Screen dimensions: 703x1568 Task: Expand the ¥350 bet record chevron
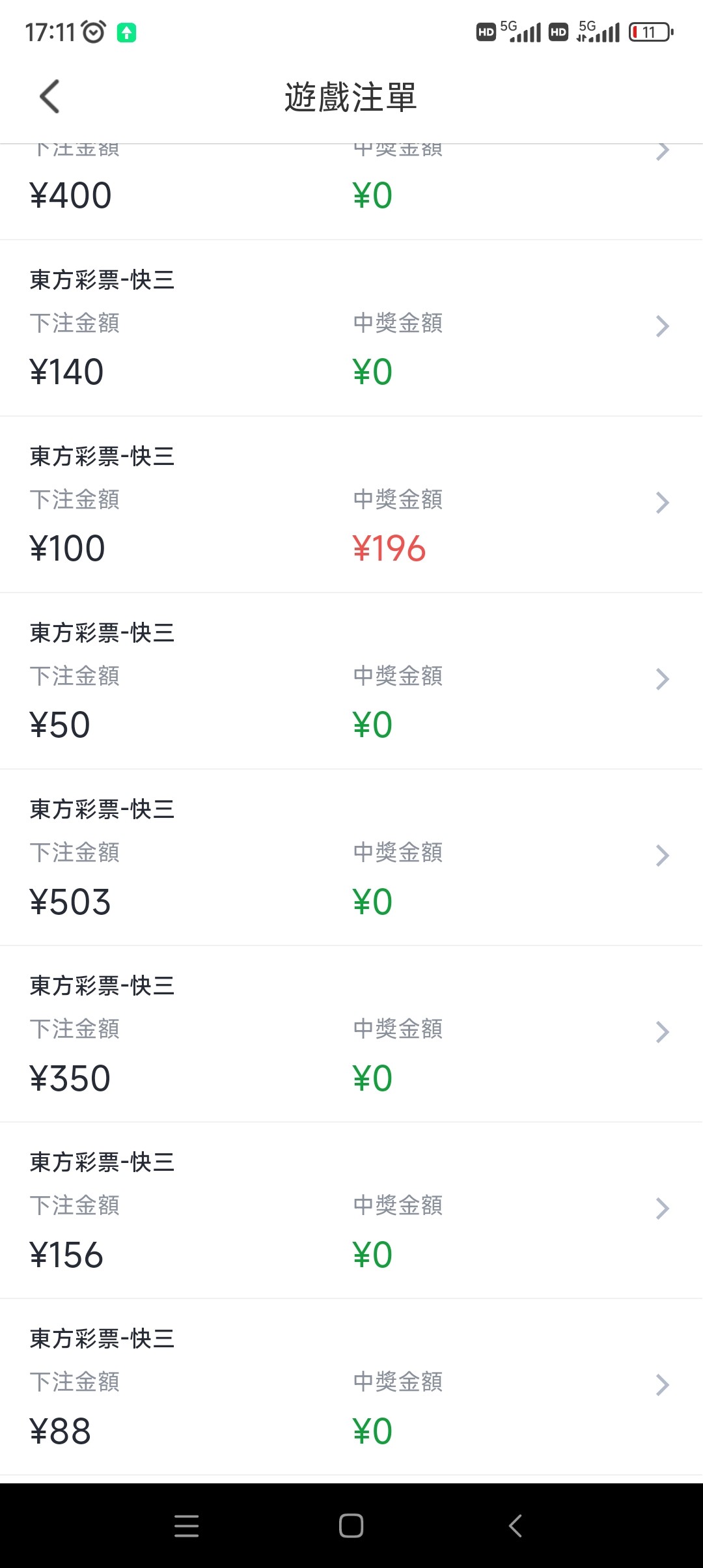[663, 1031]
